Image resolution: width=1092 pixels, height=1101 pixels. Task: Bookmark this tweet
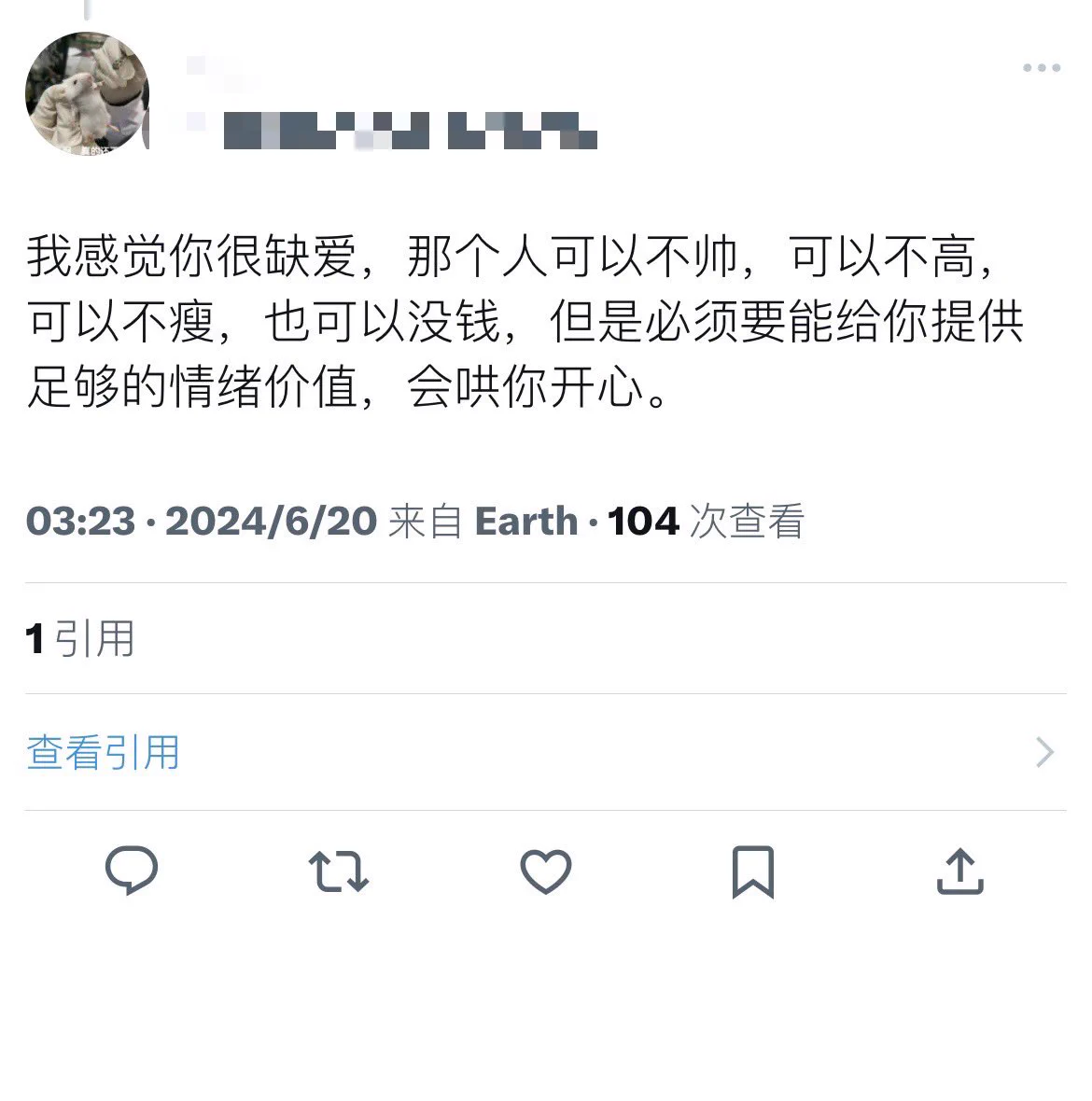tap(752, 871)
